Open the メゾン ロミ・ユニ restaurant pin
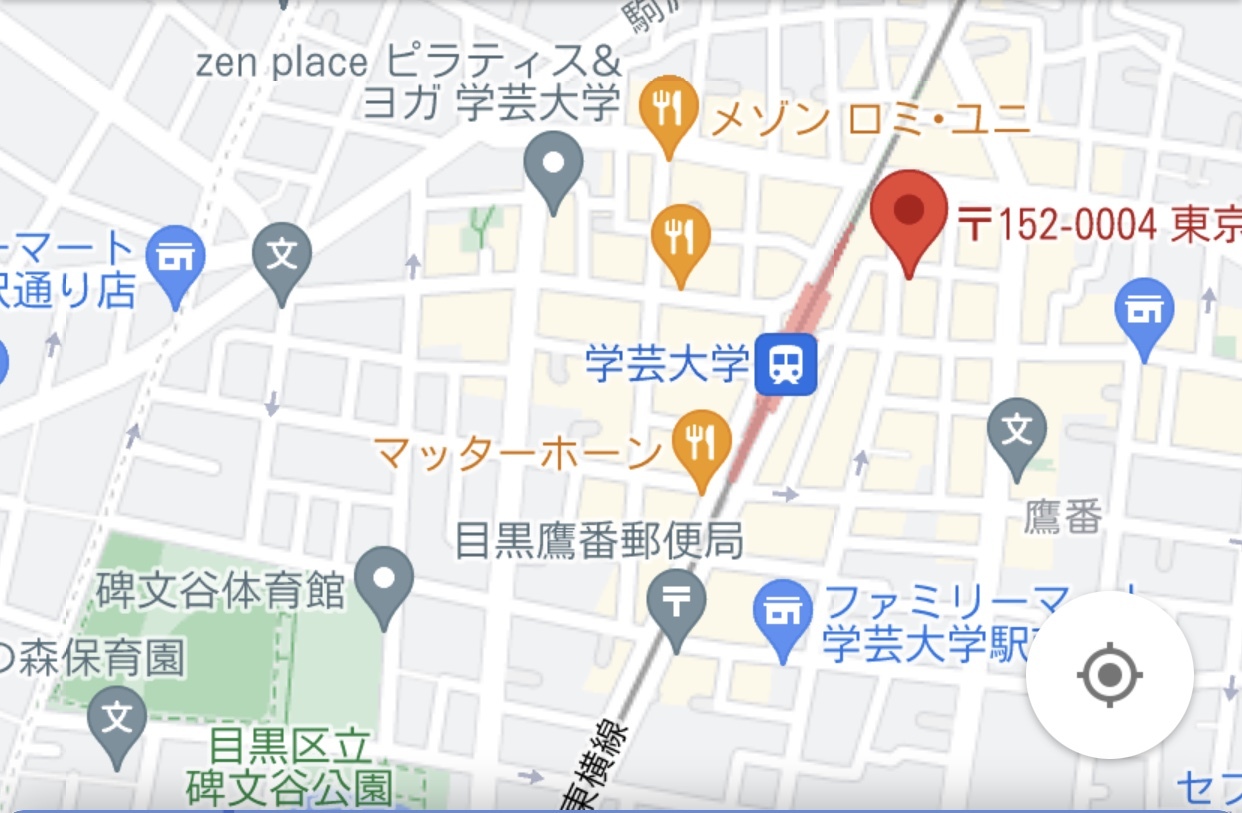This screenshot has width=1242, height=813. tap(668, 106)
